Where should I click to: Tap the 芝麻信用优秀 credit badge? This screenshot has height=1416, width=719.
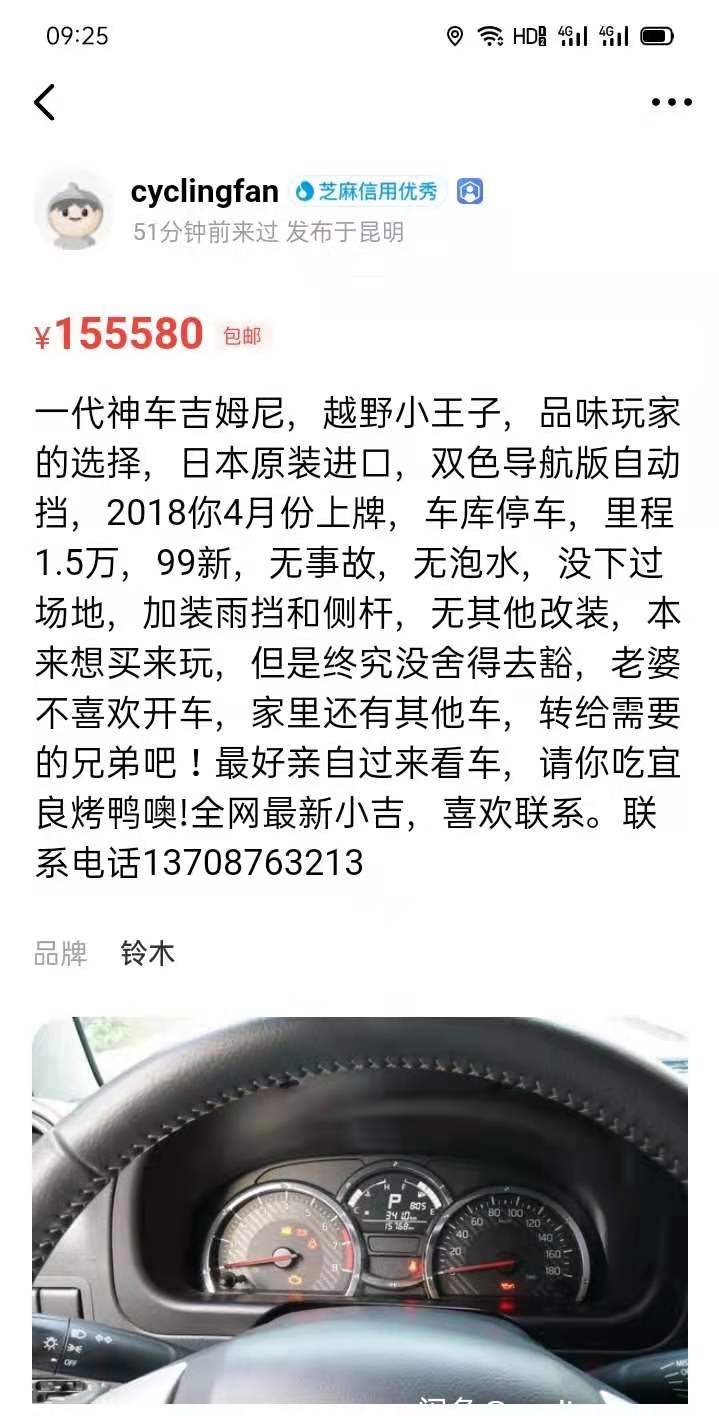(x=366, y=191)
